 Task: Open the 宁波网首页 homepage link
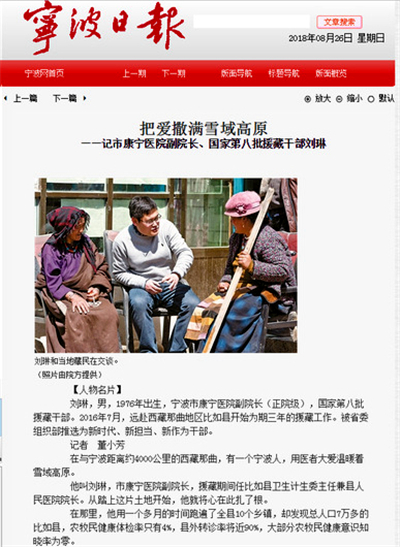point(44,73)
